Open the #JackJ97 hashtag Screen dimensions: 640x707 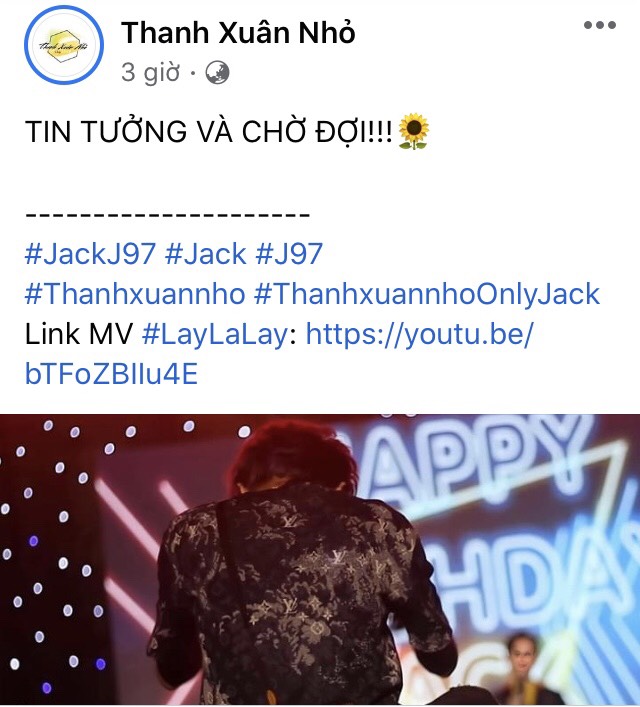point(90,253)
